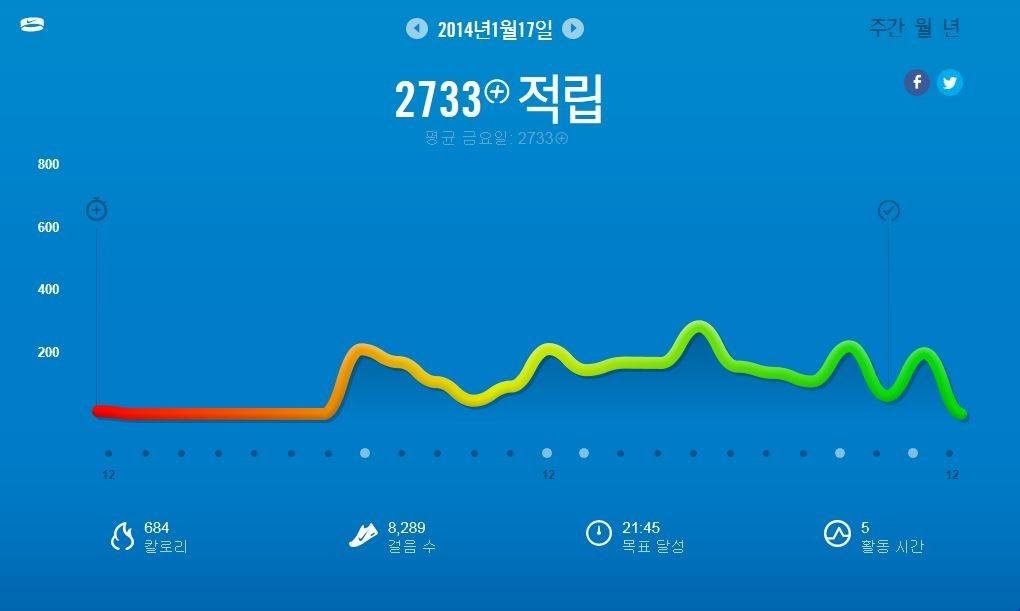Go to the next day
The width and height of the screenshot is (1020, 611).
573,29
